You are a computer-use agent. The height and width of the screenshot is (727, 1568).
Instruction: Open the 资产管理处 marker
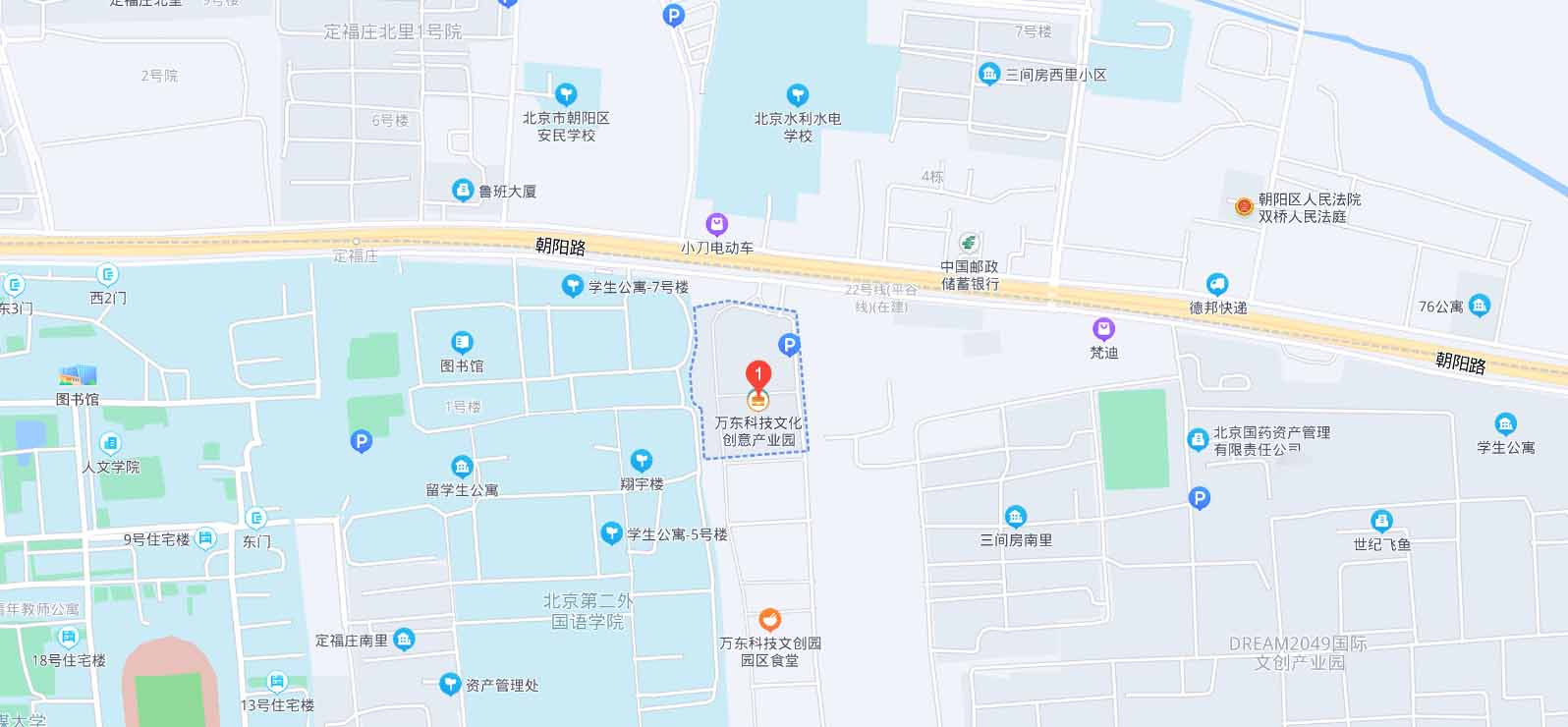pyautogui.click(x=450, y=684)
